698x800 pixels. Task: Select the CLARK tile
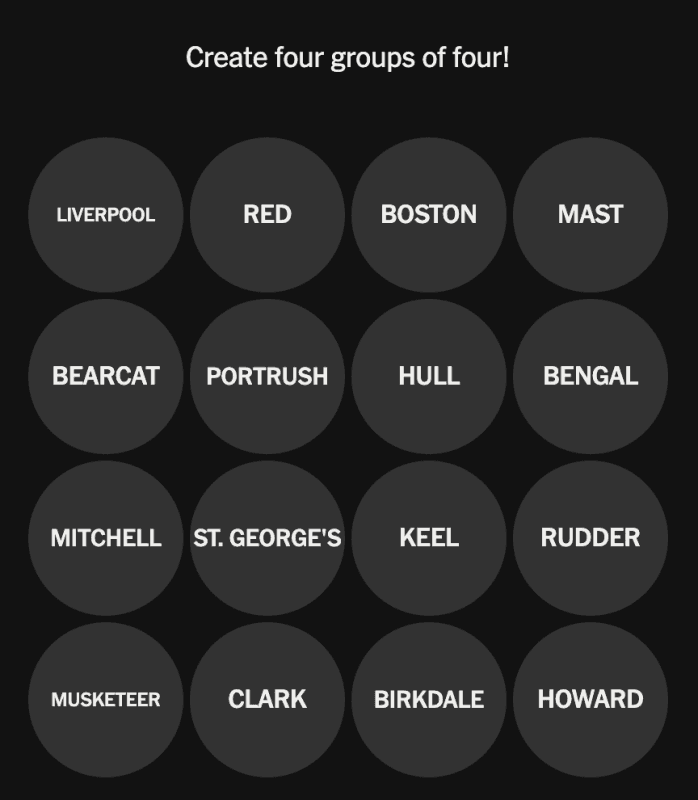click(267, 699)
